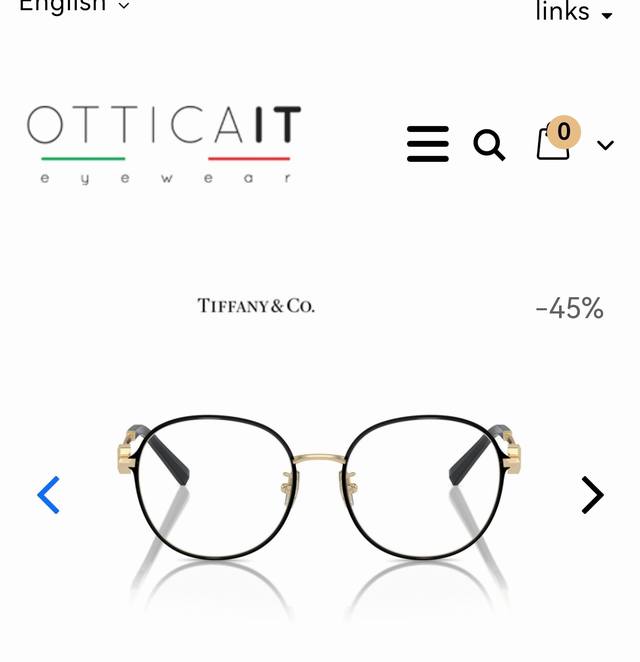Expand the links dropdown

click(574, 12)
